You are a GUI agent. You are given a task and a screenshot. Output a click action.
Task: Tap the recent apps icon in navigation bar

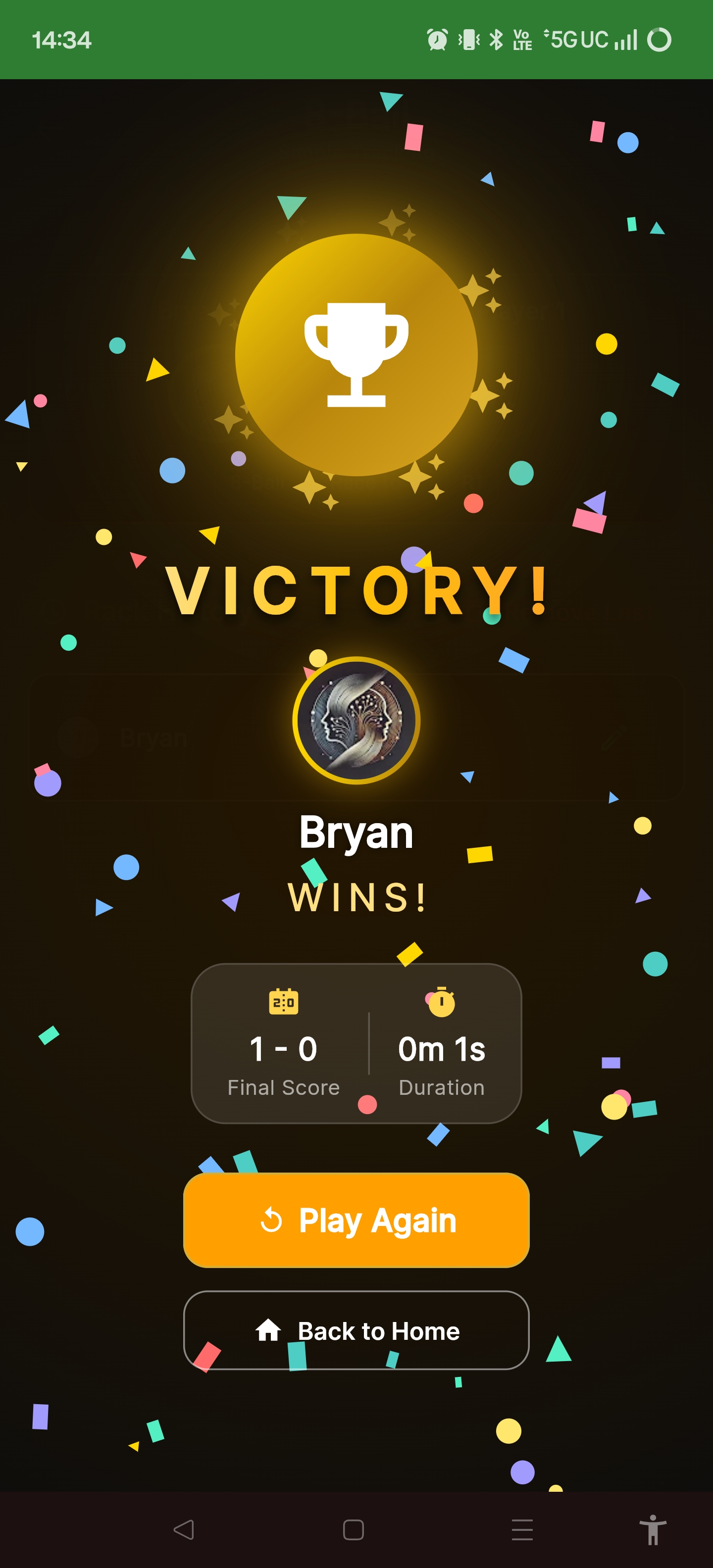(522, 1528)
